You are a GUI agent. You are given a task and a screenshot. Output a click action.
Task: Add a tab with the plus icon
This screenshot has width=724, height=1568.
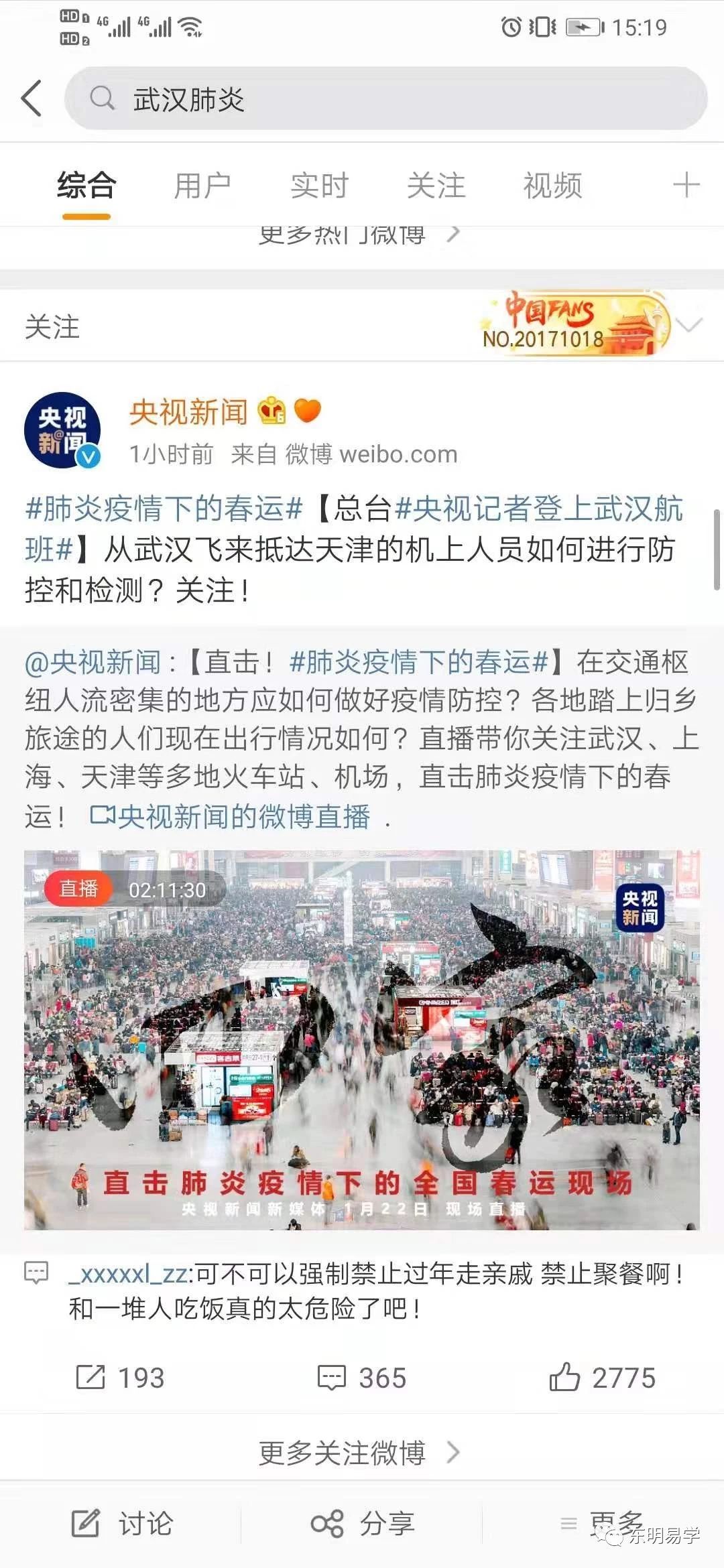coord(686,184)
